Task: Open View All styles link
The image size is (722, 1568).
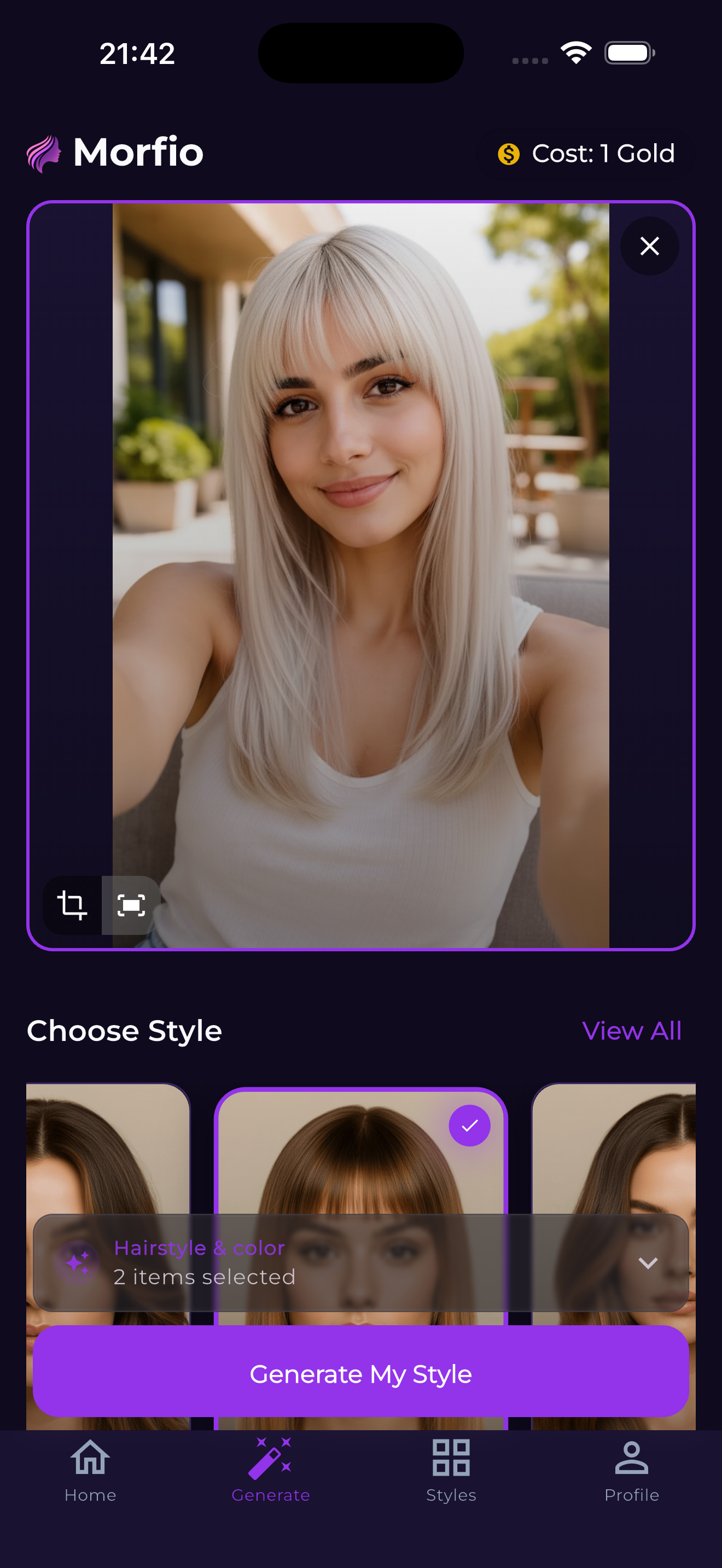Action: click(632, 1030)
